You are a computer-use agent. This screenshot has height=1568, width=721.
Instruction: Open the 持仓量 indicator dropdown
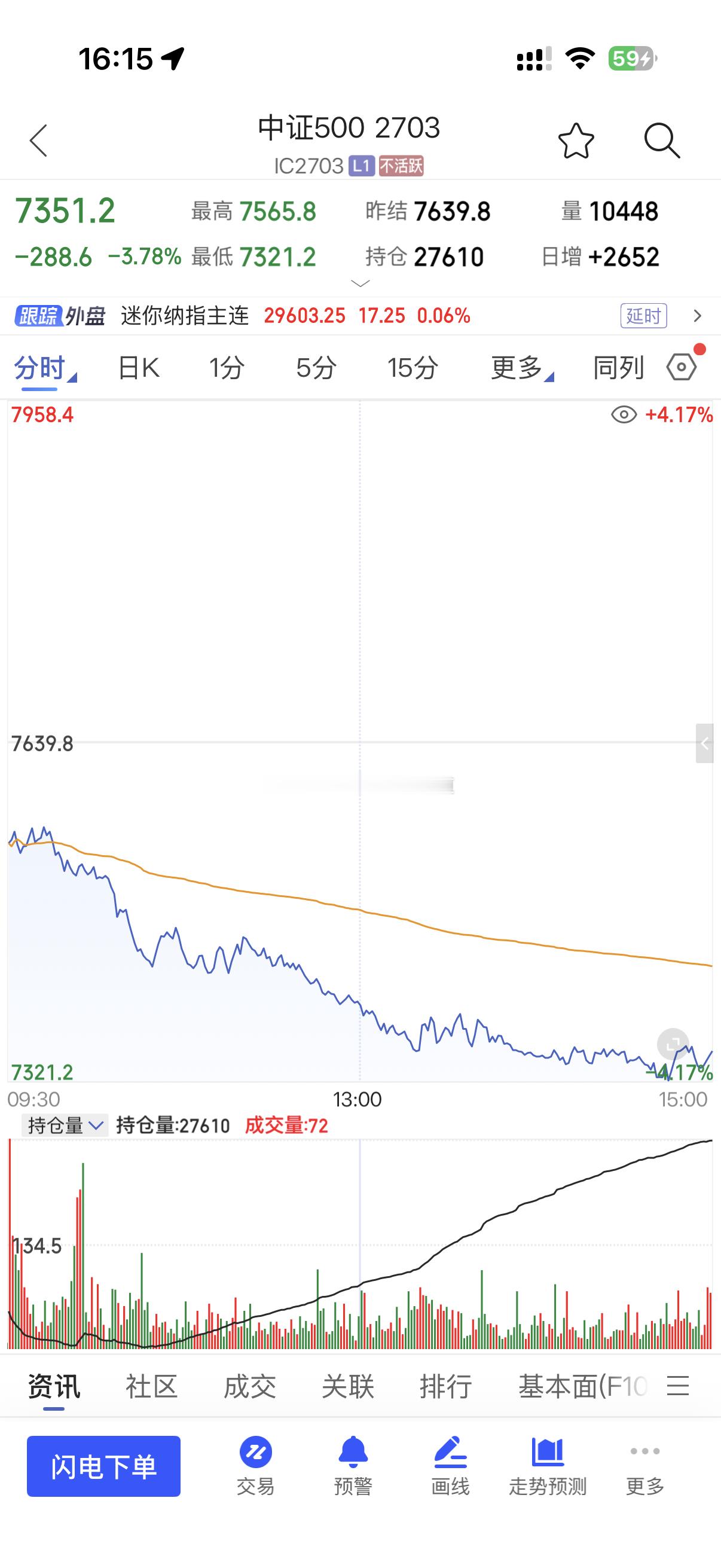click(x=64, y=1125)
